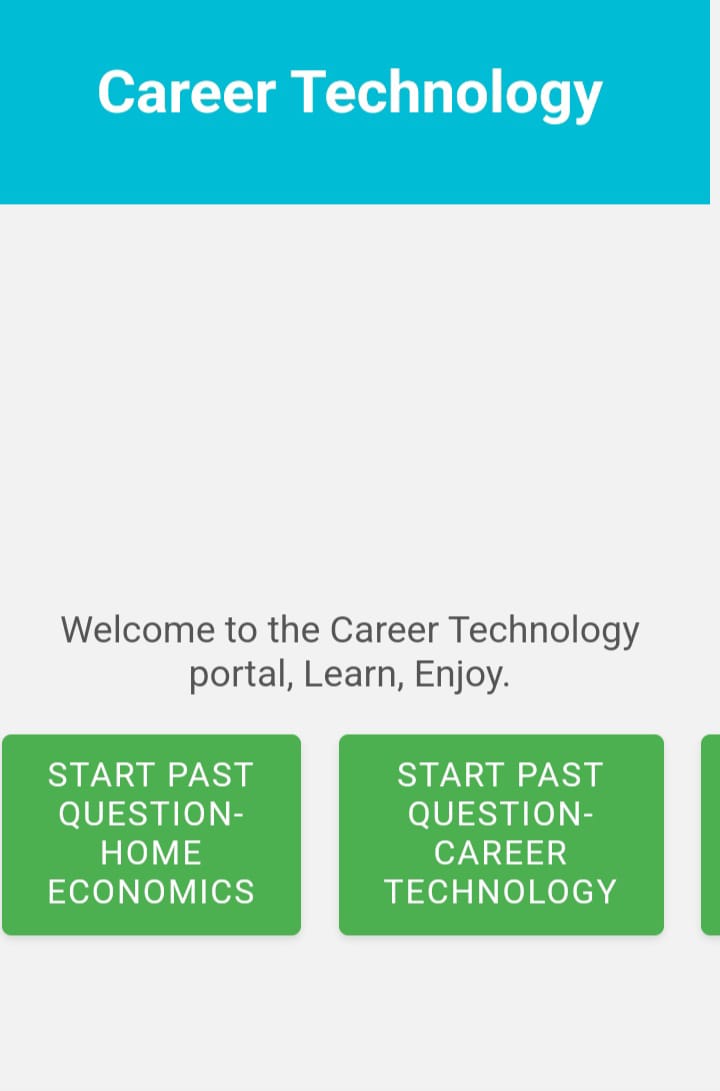Start the Home Economics past questions

[x=151, y=834]
